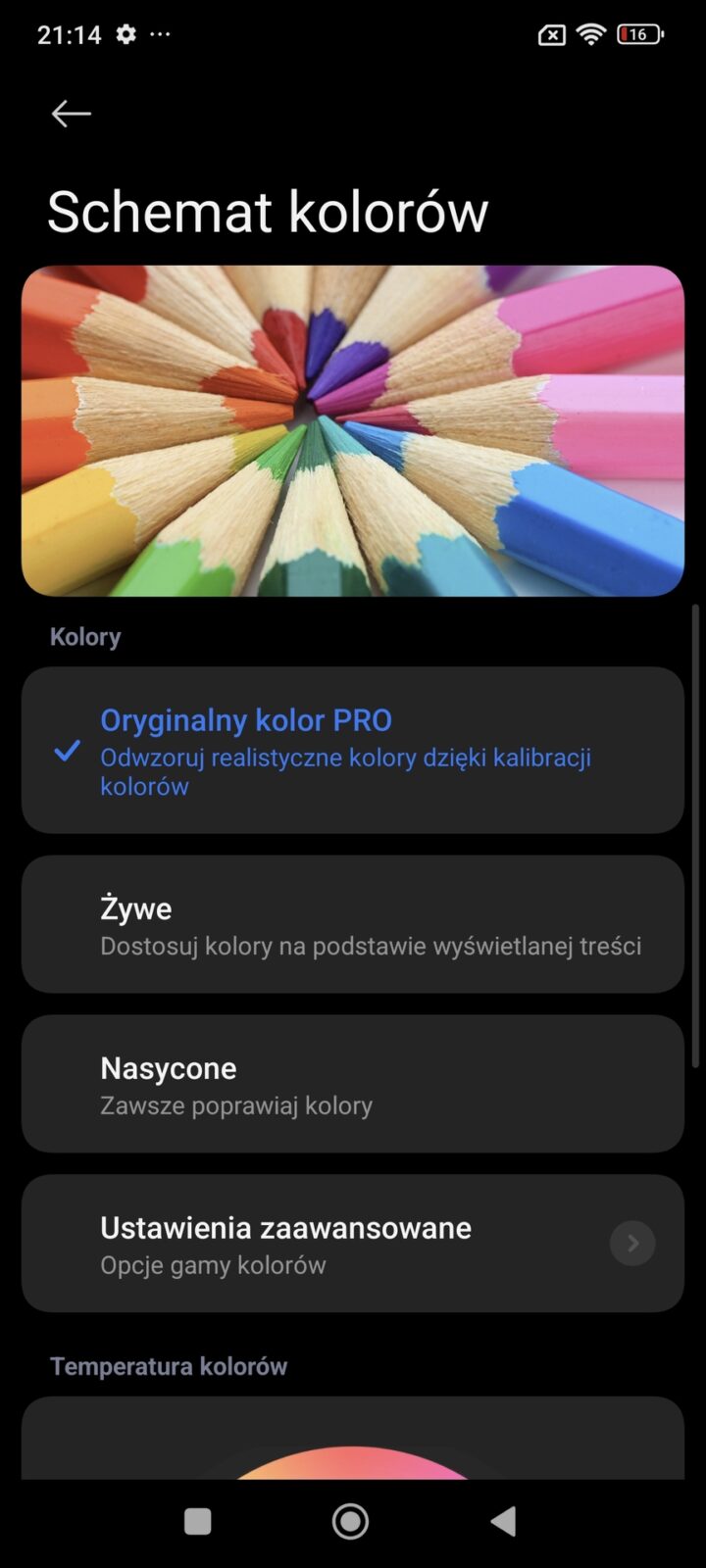
Task: Open recent apps with square button
Action: click(198, 1521)
